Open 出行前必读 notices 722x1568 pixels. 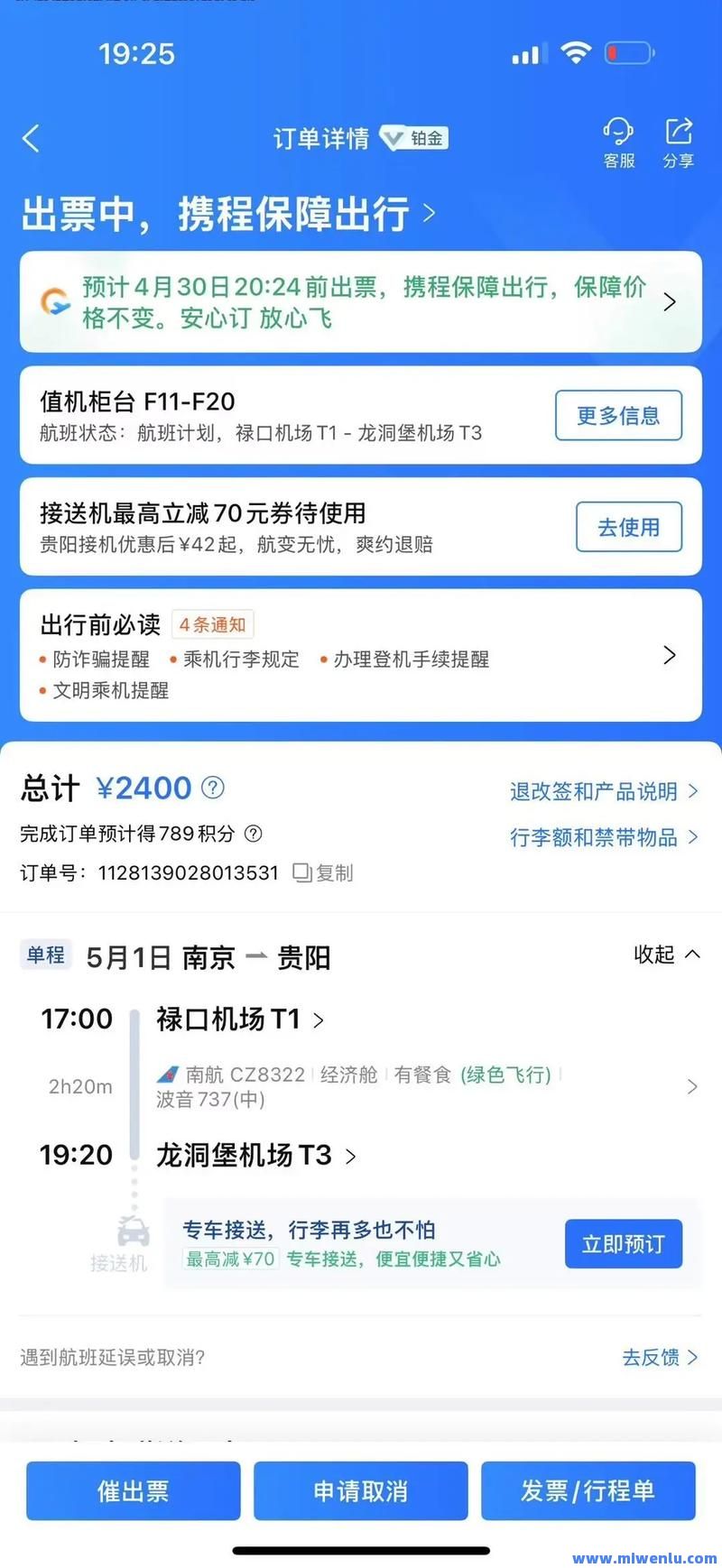pos(361,656)
